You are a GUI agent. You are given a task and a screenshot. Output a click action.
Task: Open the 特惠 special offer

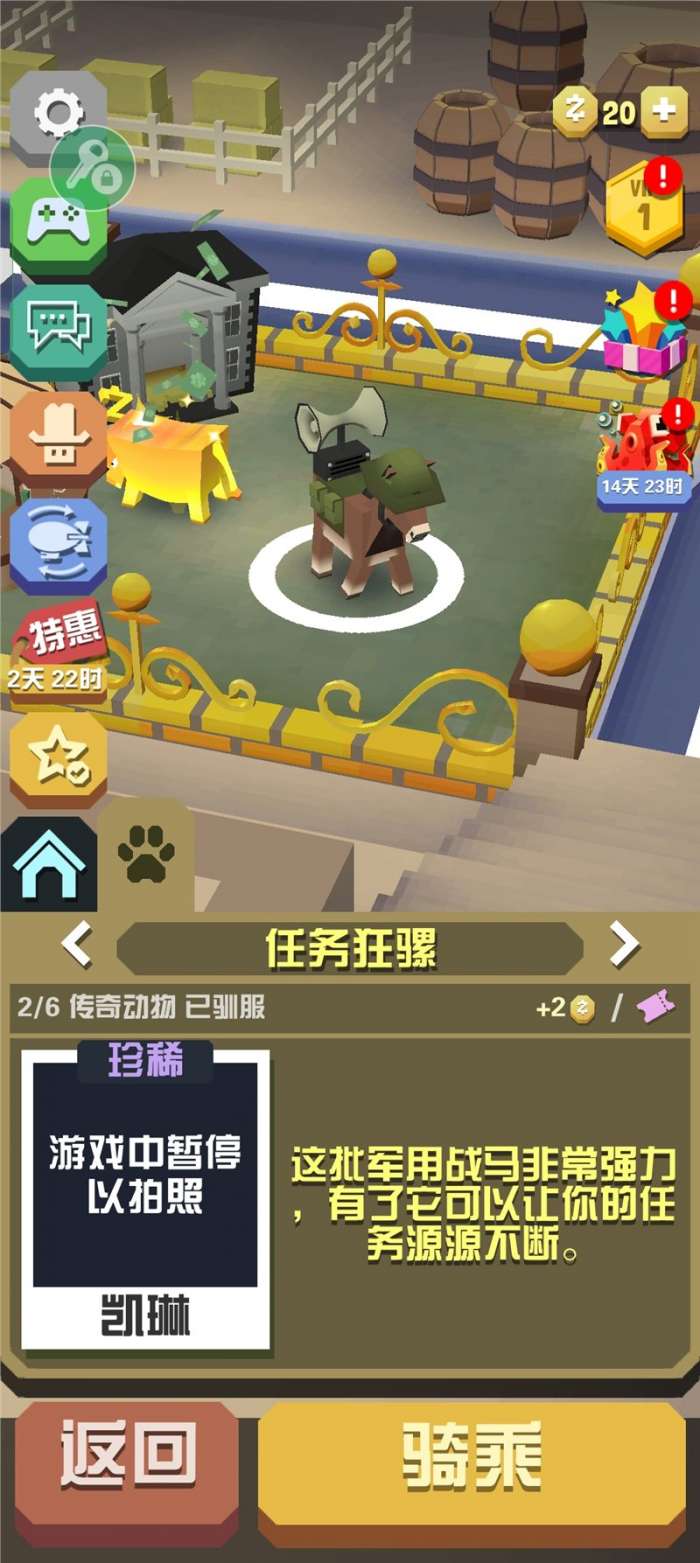pyautogui.click(x=56, y=650)
